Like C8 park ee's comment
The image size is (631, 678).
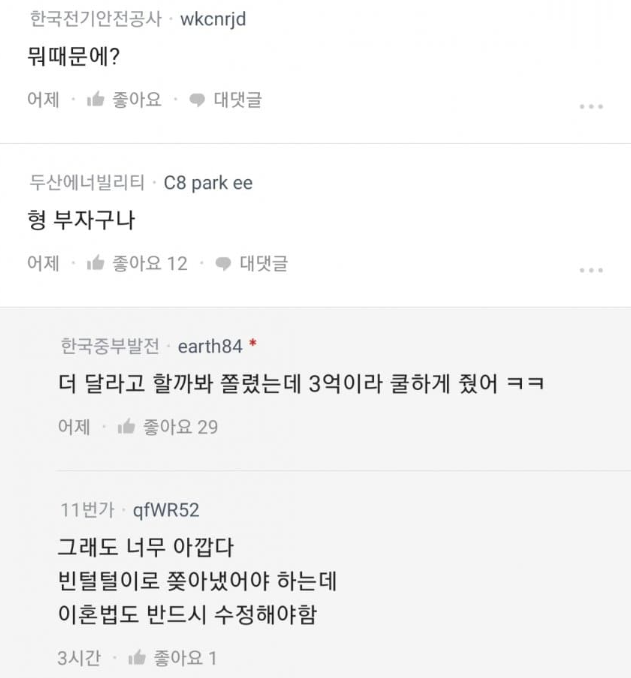[137, 264]
